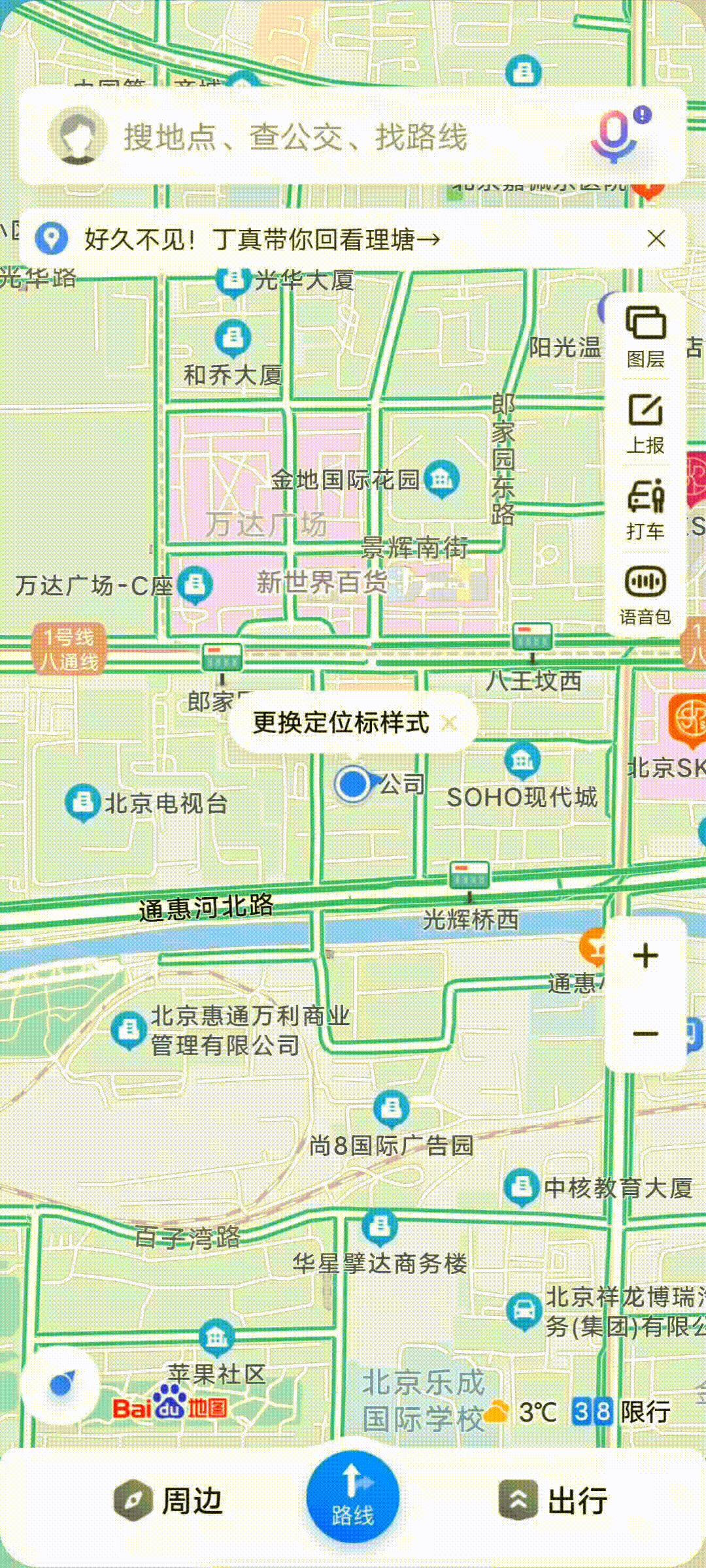Switch to the 周边 nearby tab
706x1568 pixels.
[x=169, y=1501]
